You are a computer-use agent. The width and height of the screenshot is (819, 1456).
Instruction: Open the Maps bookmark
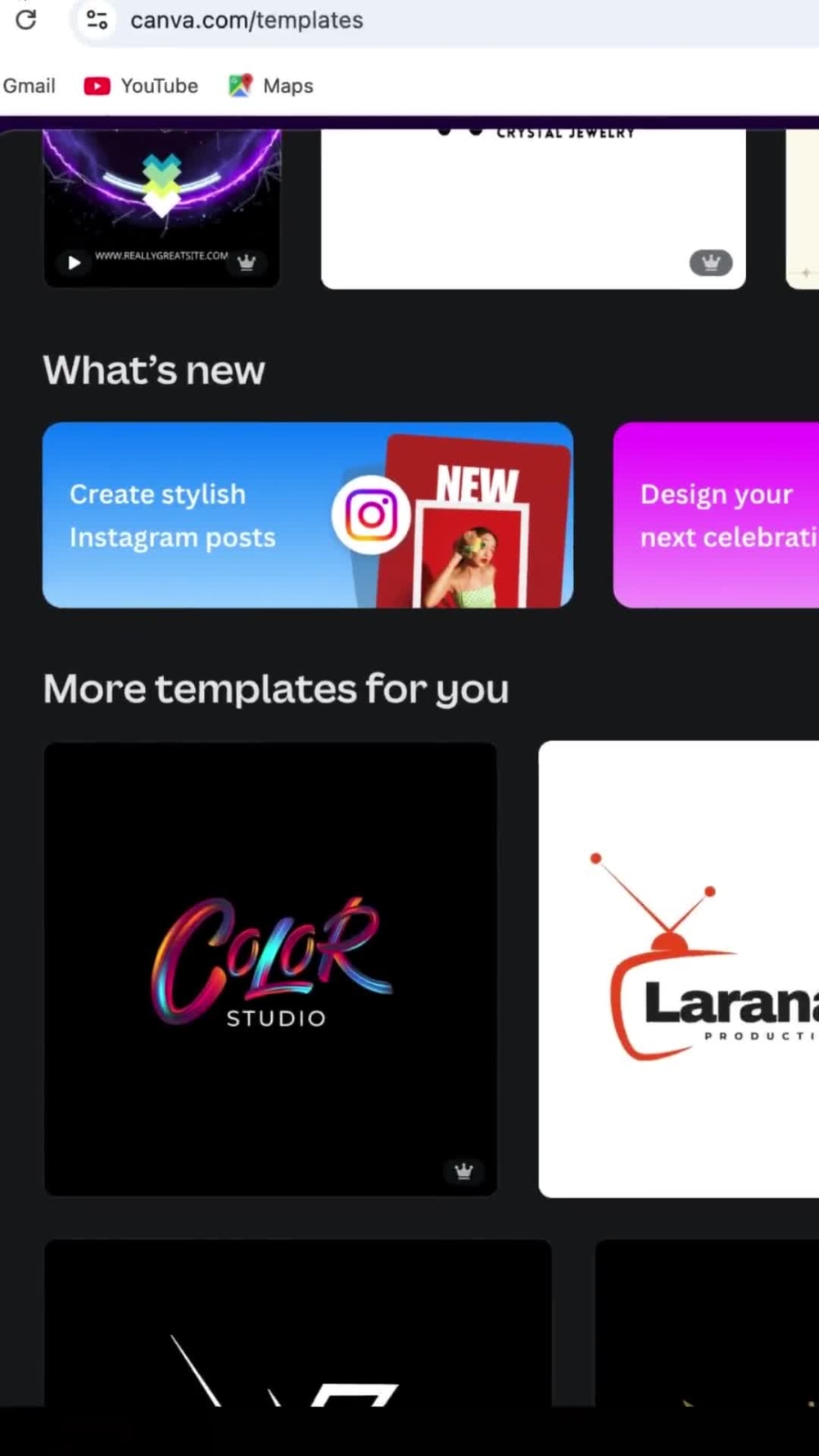click(271, 86)
